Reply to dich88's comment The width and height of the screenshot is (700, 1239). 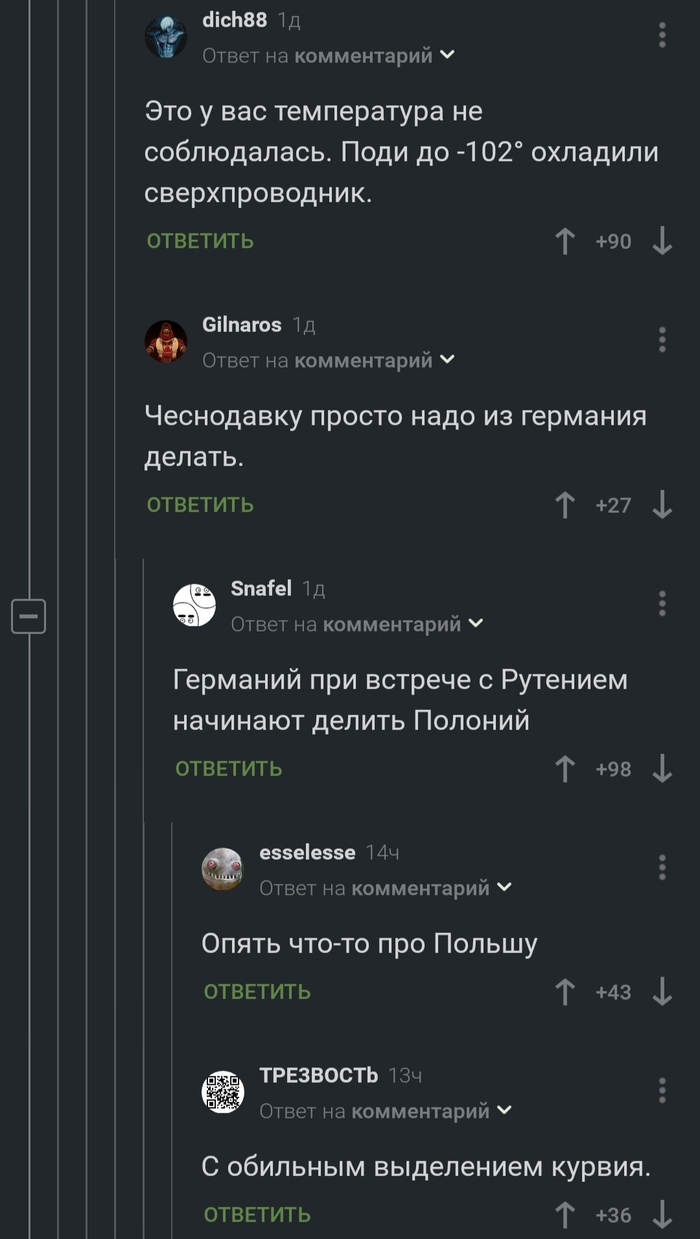click(200, 241)
